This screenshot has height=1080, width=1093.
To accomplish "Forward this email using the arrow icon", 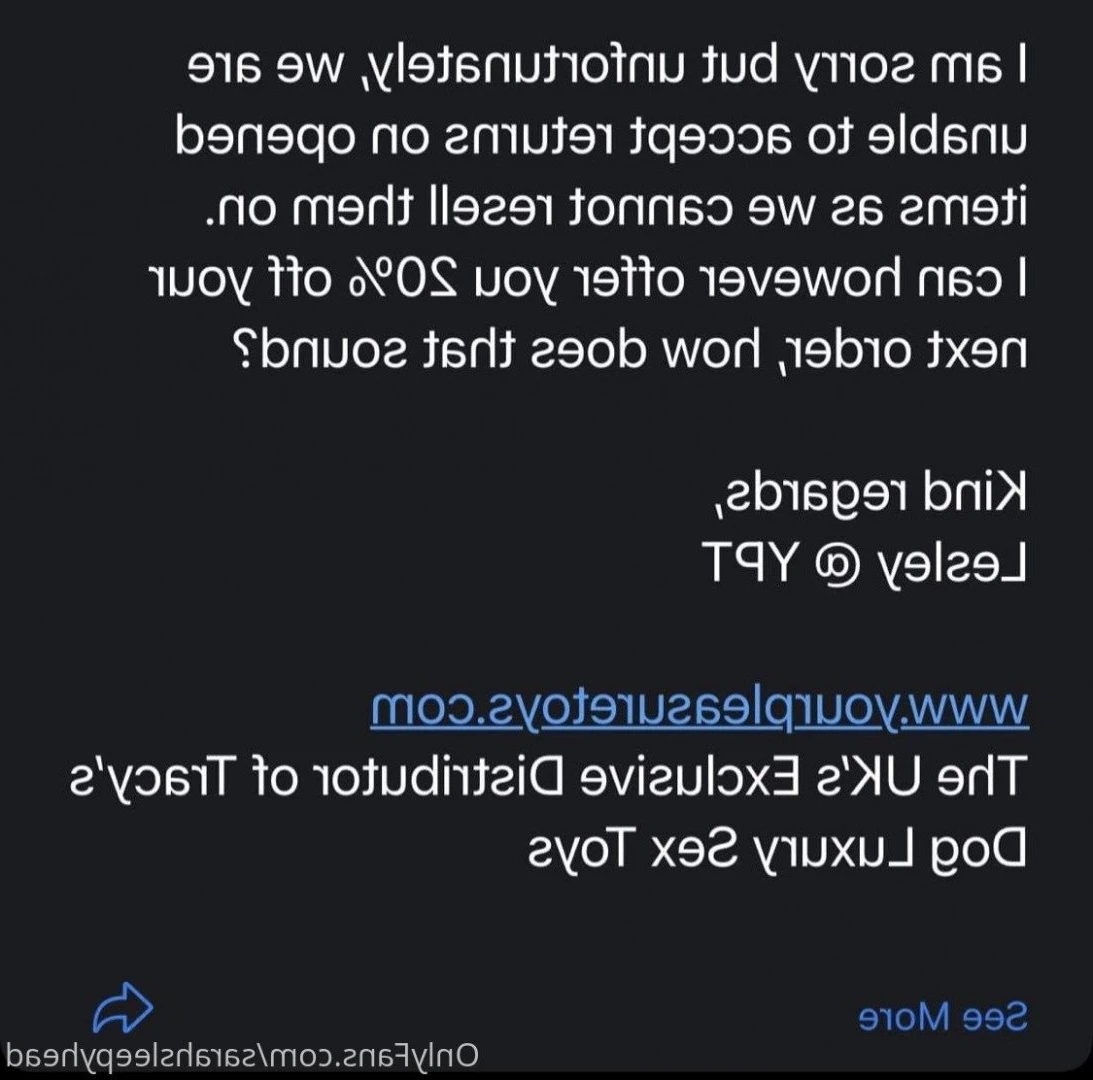I will point(122,1009).
